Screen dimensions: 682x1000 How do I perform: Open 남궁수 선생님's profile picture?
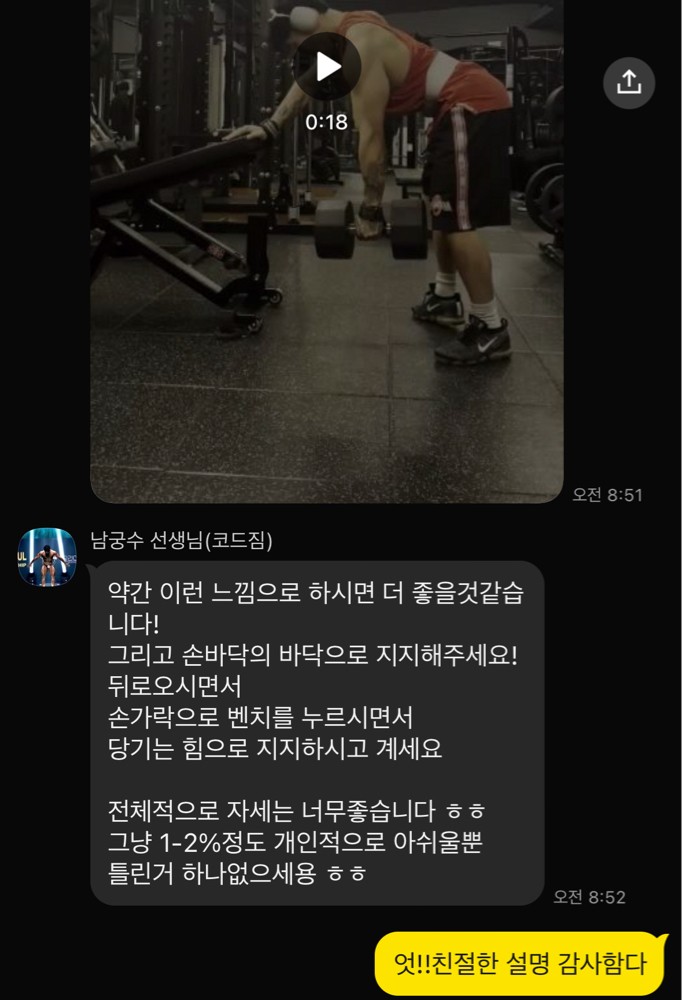point(47,557)
